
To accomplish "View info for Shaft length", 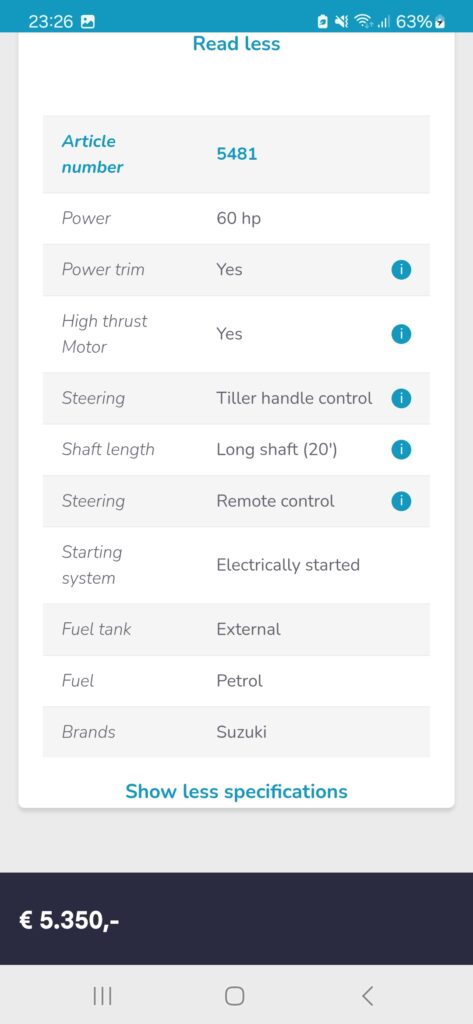I will point(401,450).
